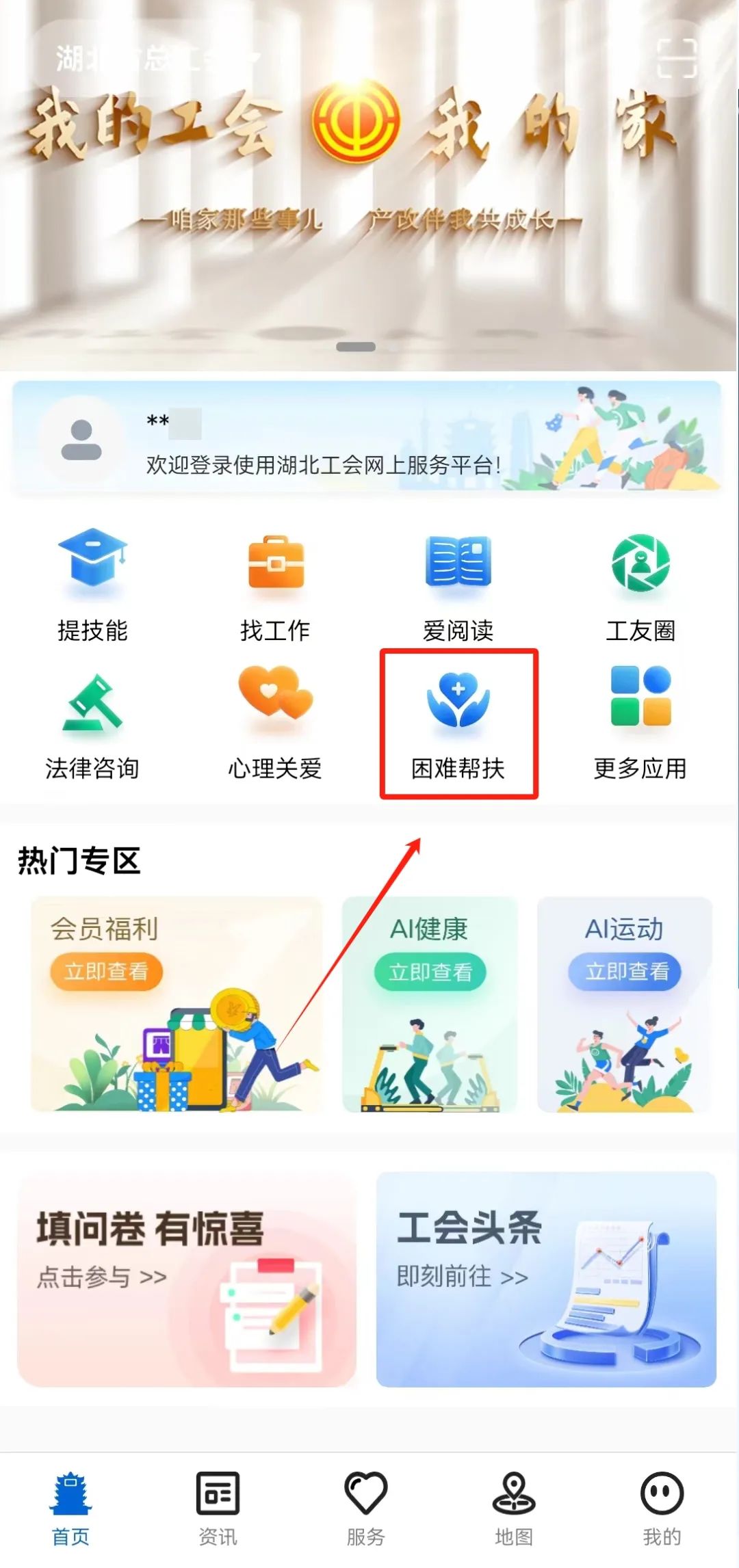This screenshot has width=739, height=1568.
Task: View the 会员福利 card
Action: pos(177,1004)
